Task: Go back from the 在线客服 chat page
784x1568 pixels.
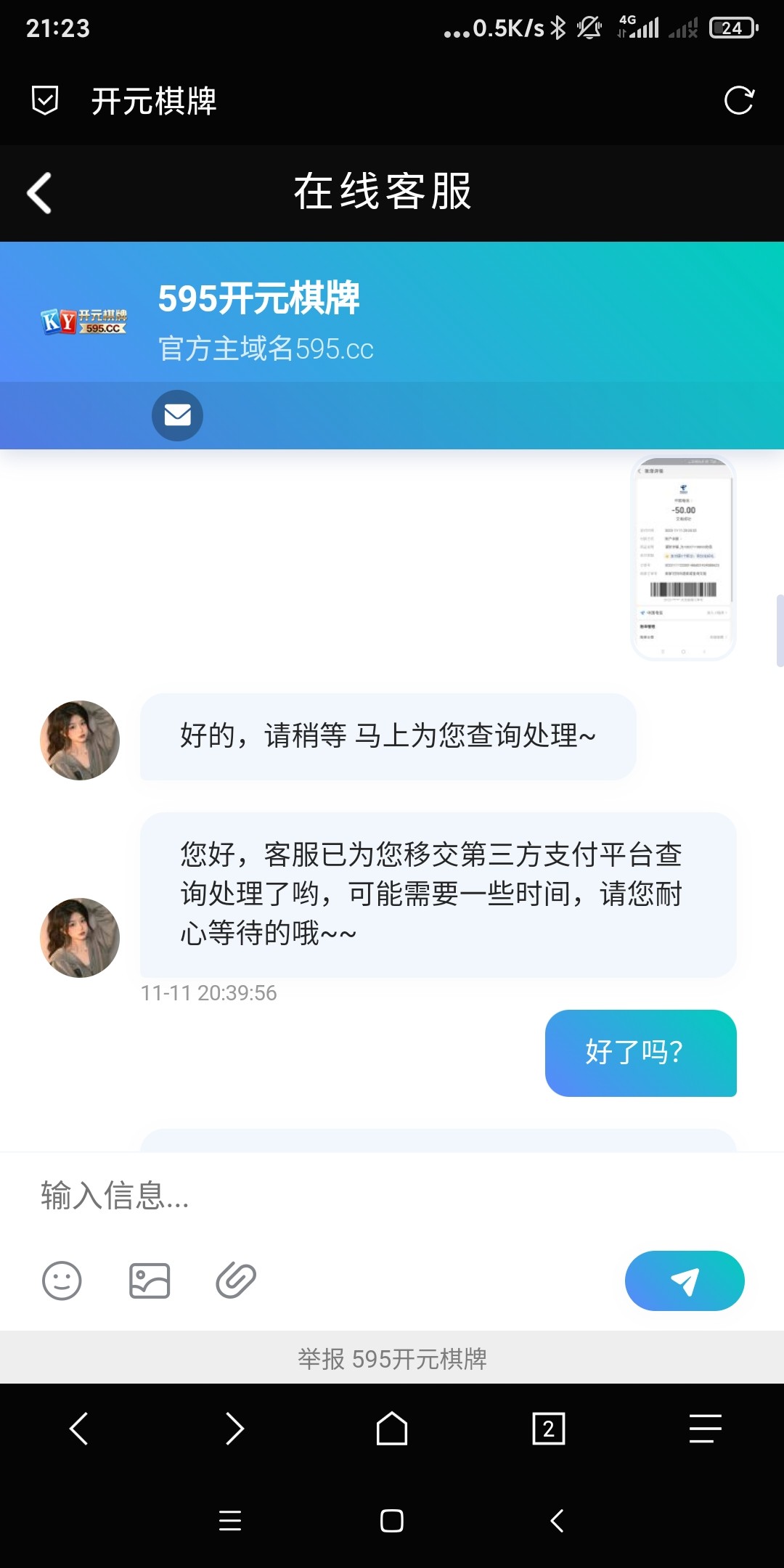Action: [x=39, y=193]
